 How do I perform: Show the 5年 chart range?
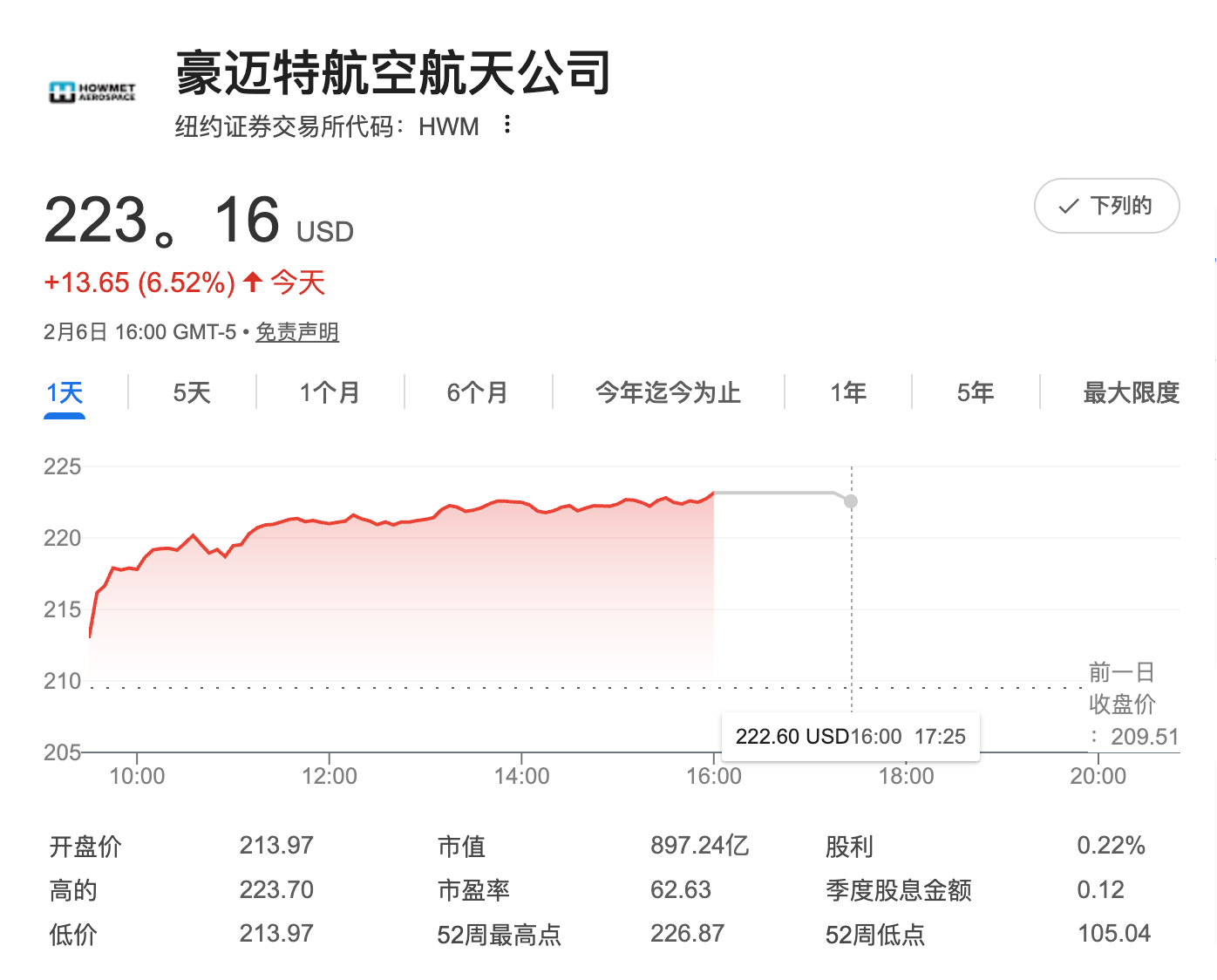[976, 393]
